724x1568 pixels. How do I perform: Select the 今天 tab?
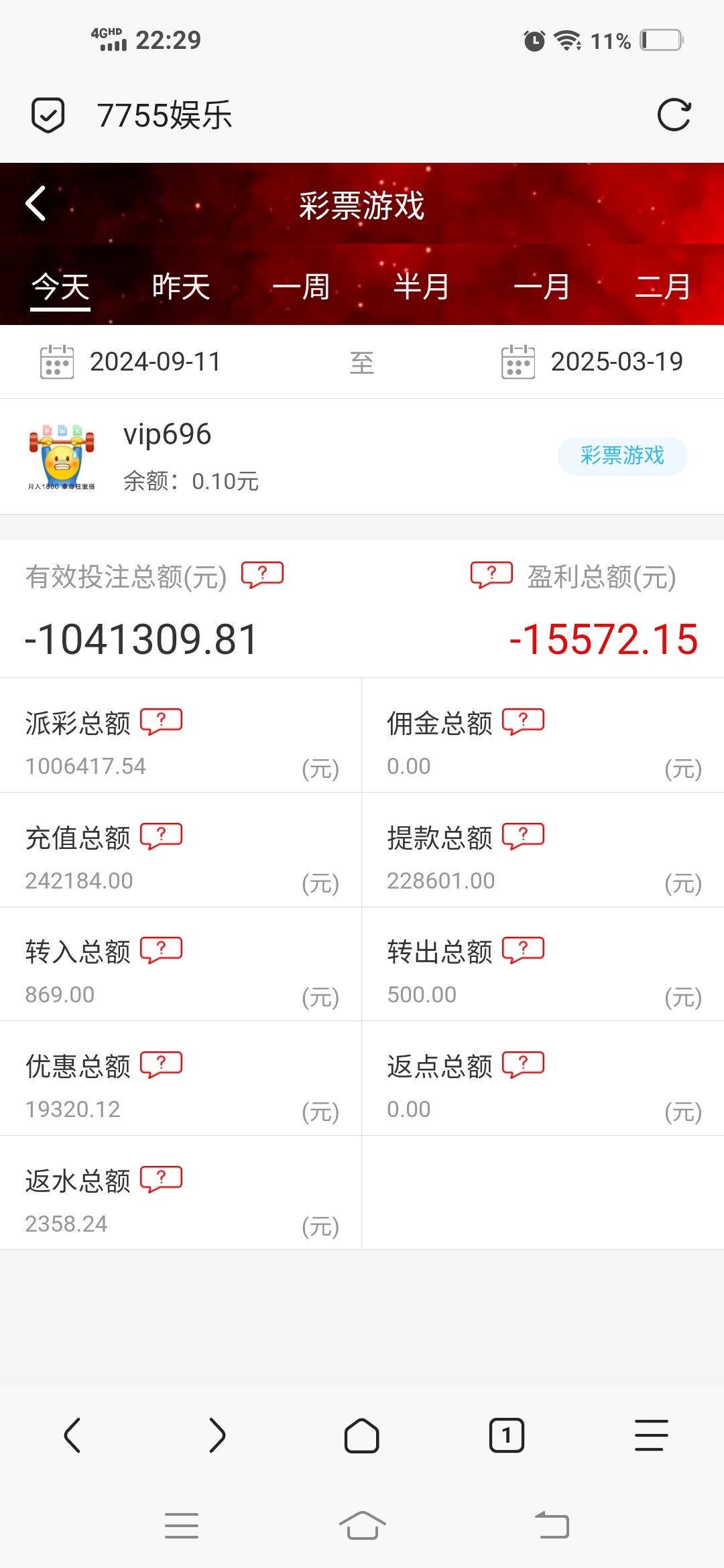[x=60, y=287]
